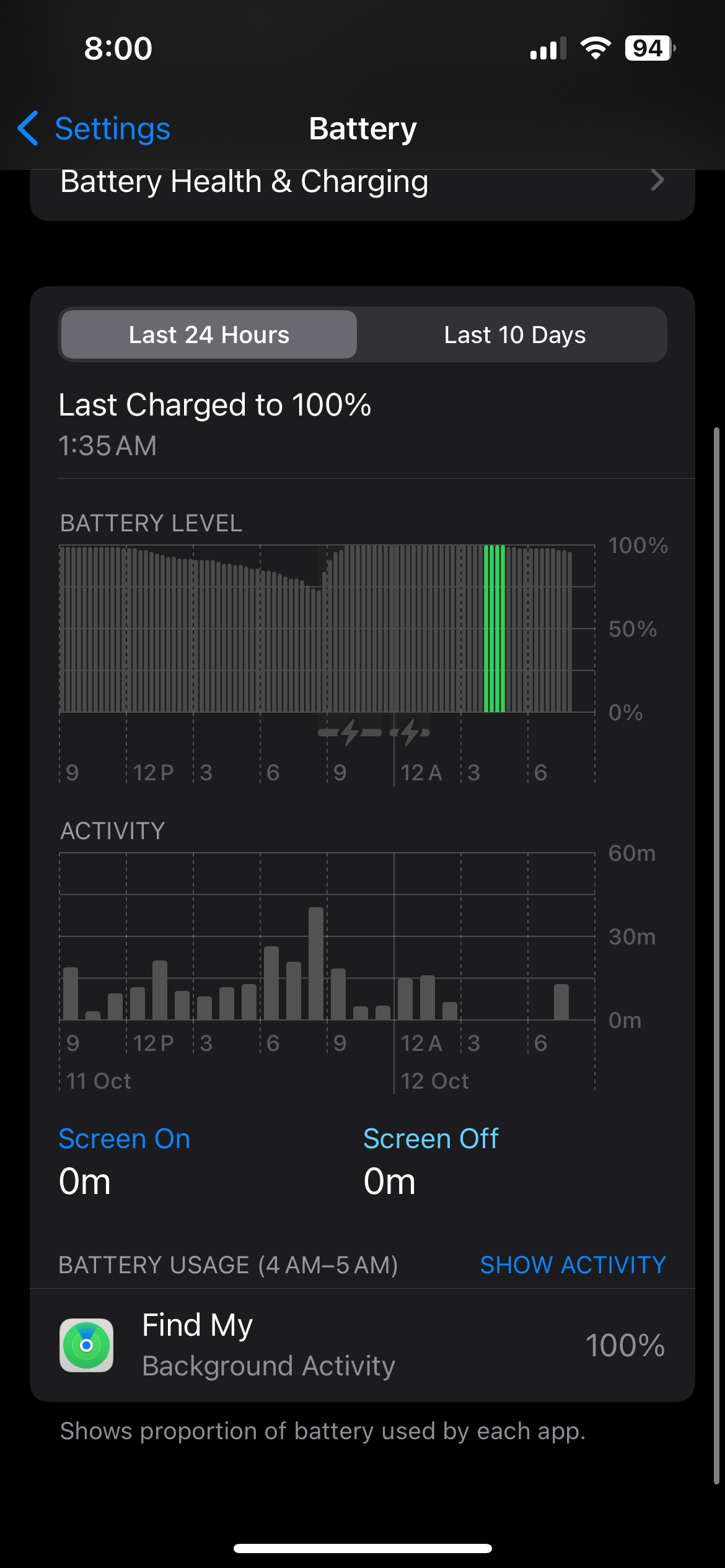Go back to Settings
725x1568 pixels.
point(94,129)
